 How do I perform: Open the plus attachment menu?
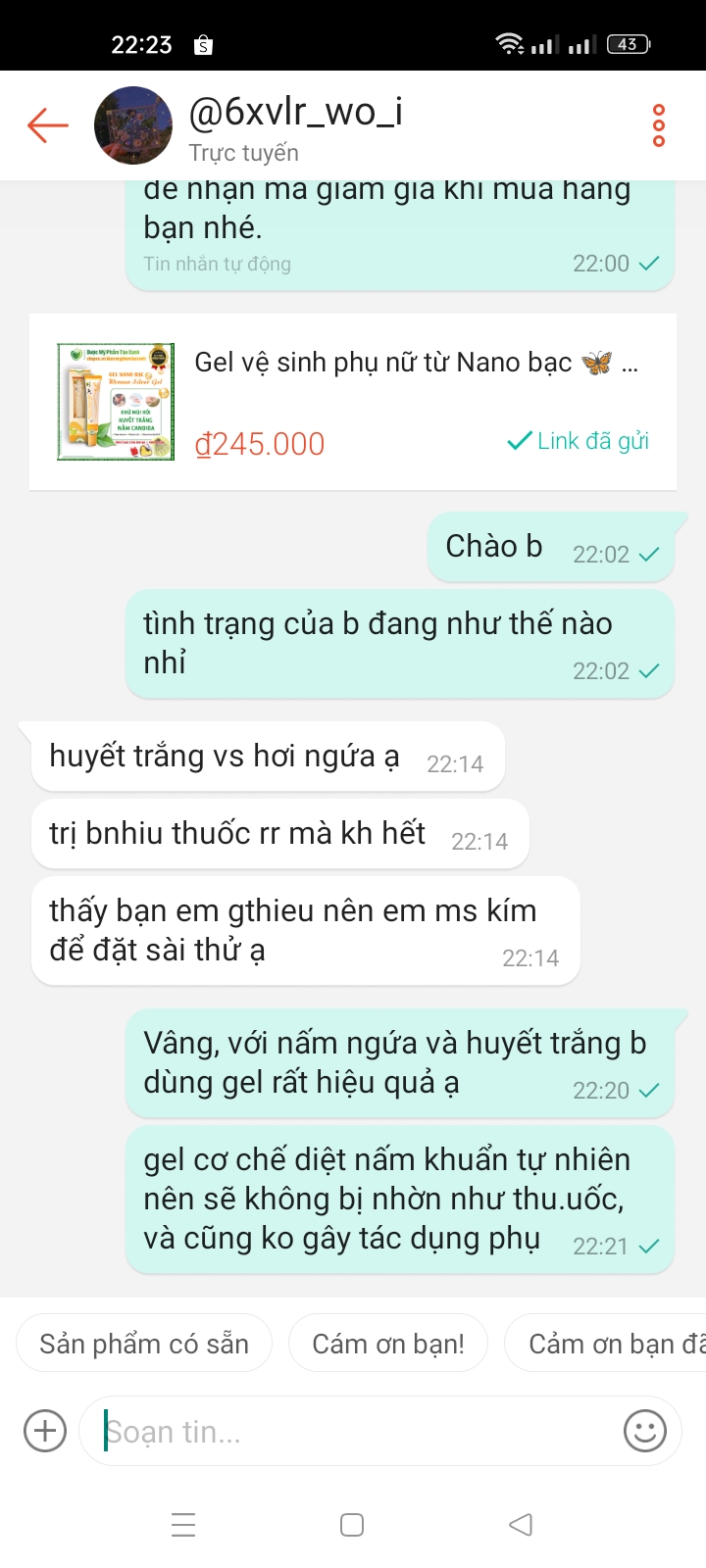[x=45, y=1430]
